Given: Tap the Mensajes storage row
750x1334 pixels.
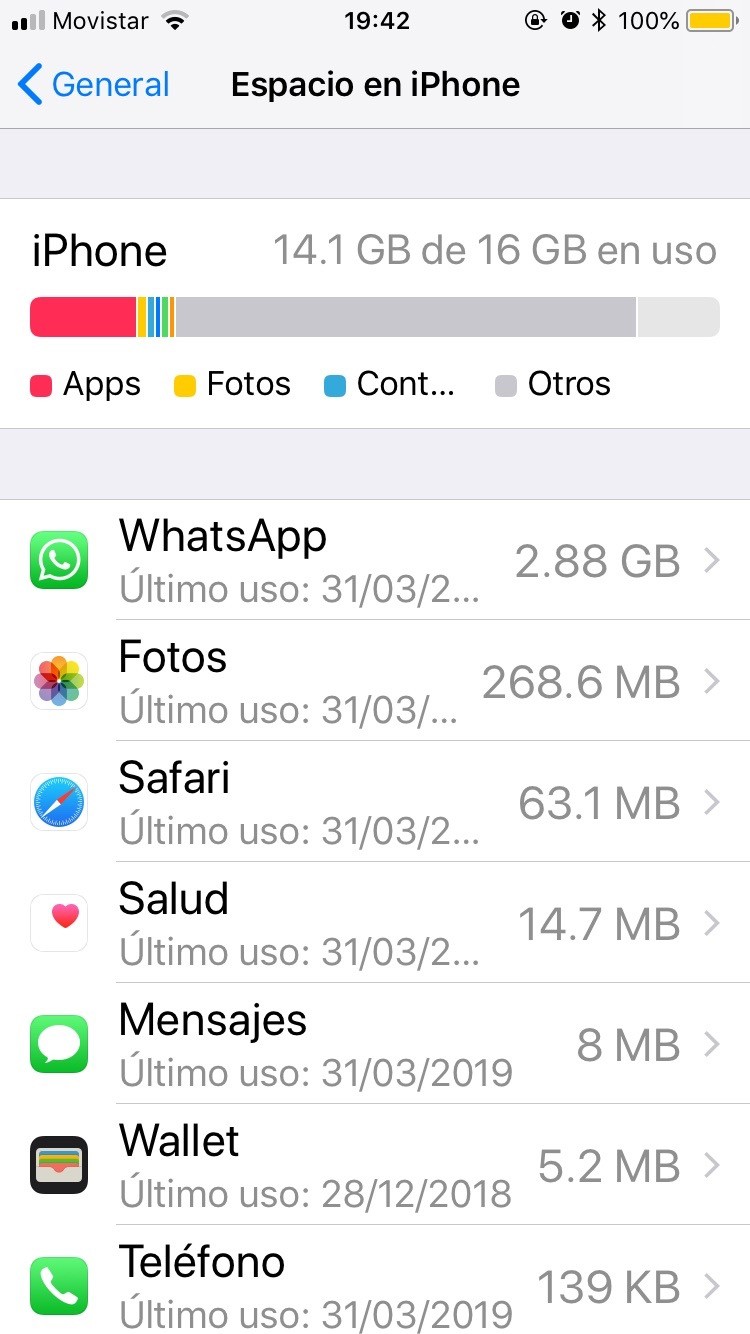Looking at the screenshot, I should (x=375, y=1044).
